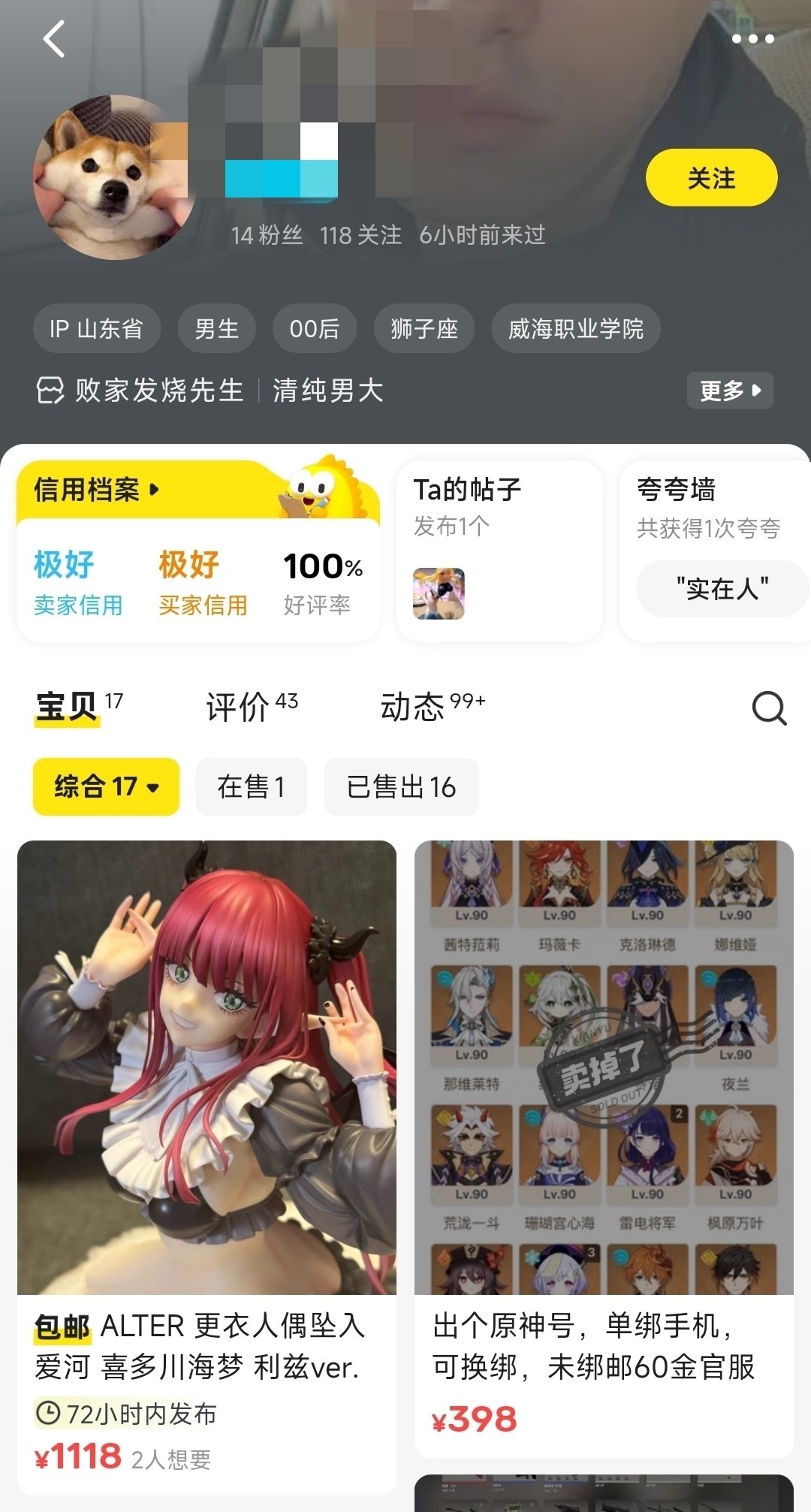The height and width of the screenshot is (1512, 811).
Task: Open the three-dot overflow menu
Action: click(x=753, y=39)
